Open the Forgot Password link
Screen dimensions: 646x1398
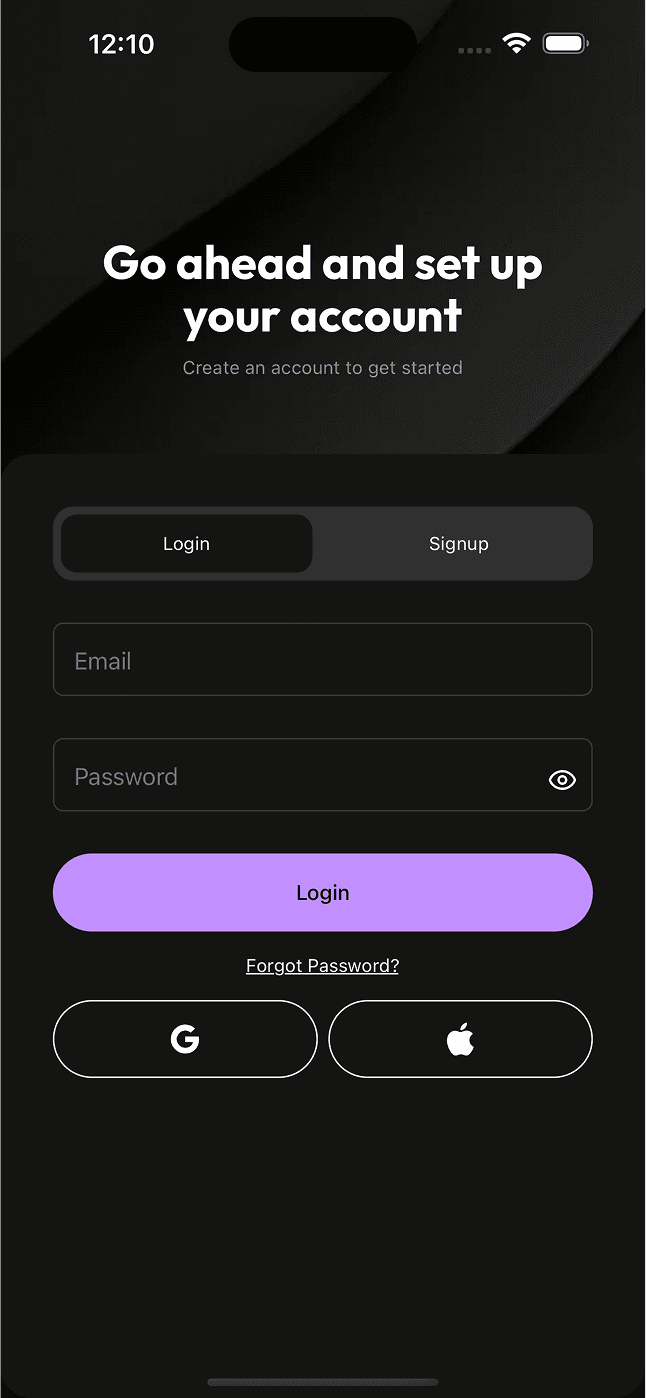[x=322, y=966]
